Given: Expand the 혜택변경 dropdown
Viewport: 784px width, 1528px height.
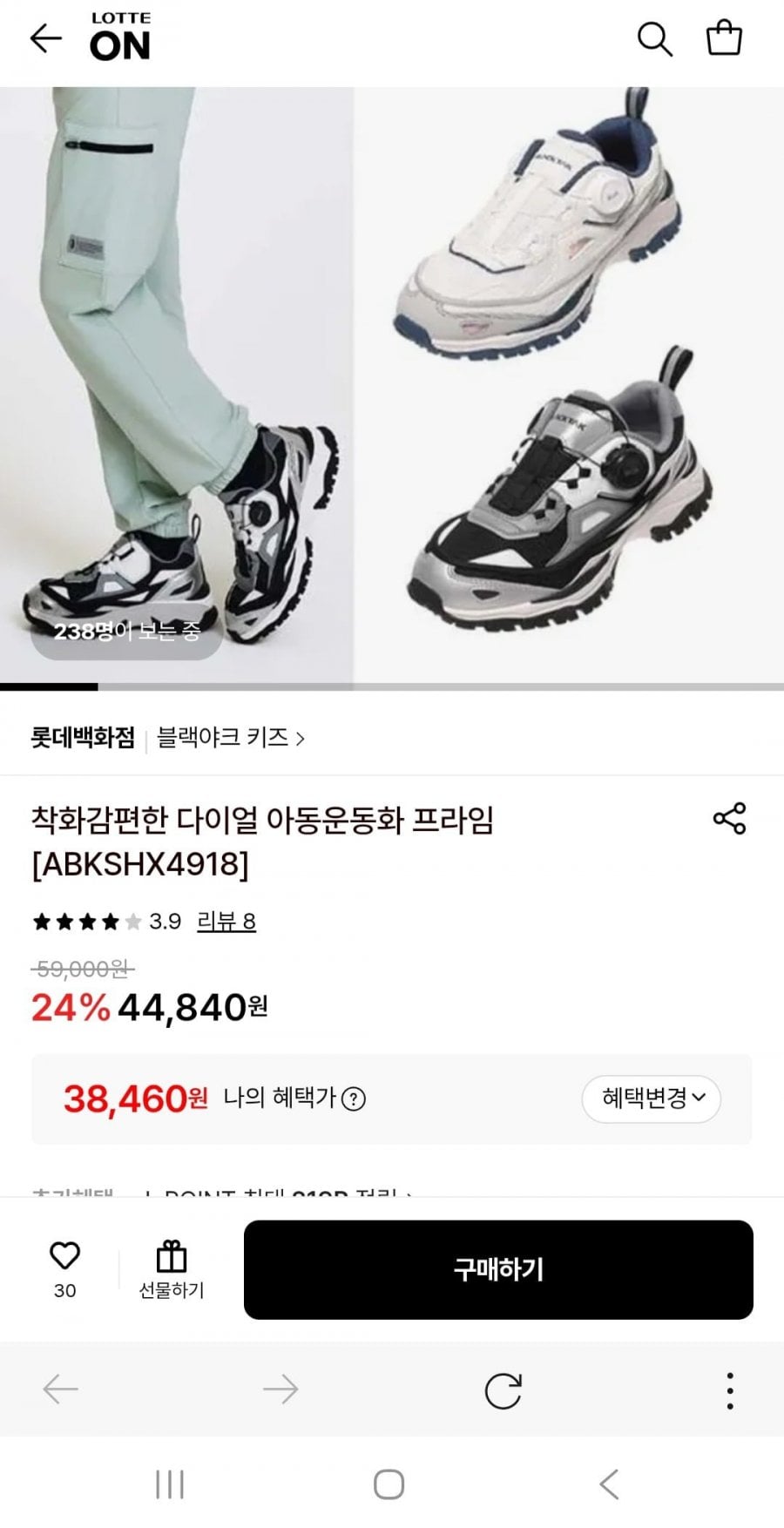Looking at the screenshot, I should 652,1099.
